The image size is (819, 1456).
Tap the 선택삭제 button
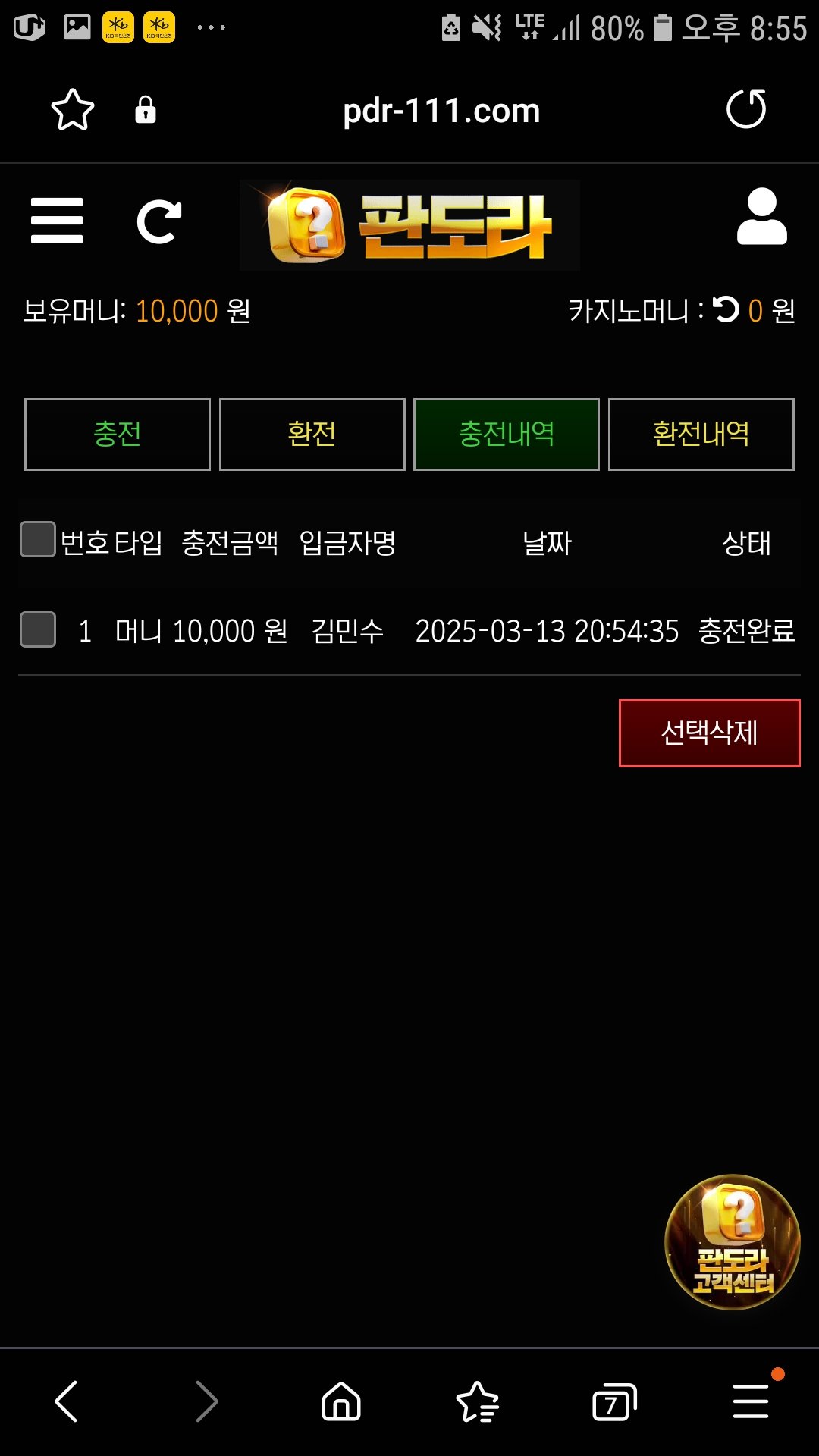click(709, 733)
